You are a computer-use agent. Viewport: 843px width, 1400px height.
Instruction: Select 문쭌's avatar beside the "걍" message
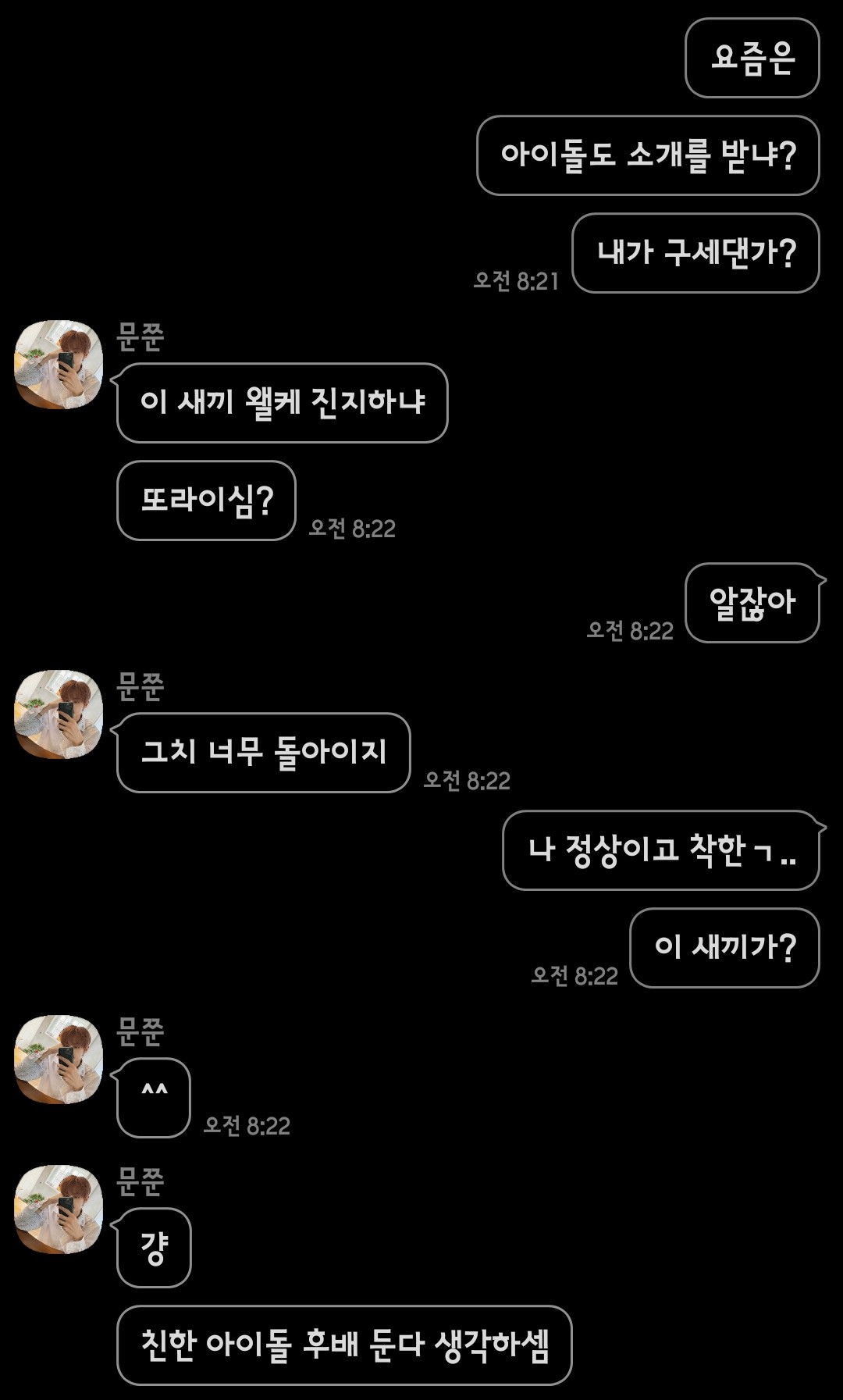(59, 1209)
